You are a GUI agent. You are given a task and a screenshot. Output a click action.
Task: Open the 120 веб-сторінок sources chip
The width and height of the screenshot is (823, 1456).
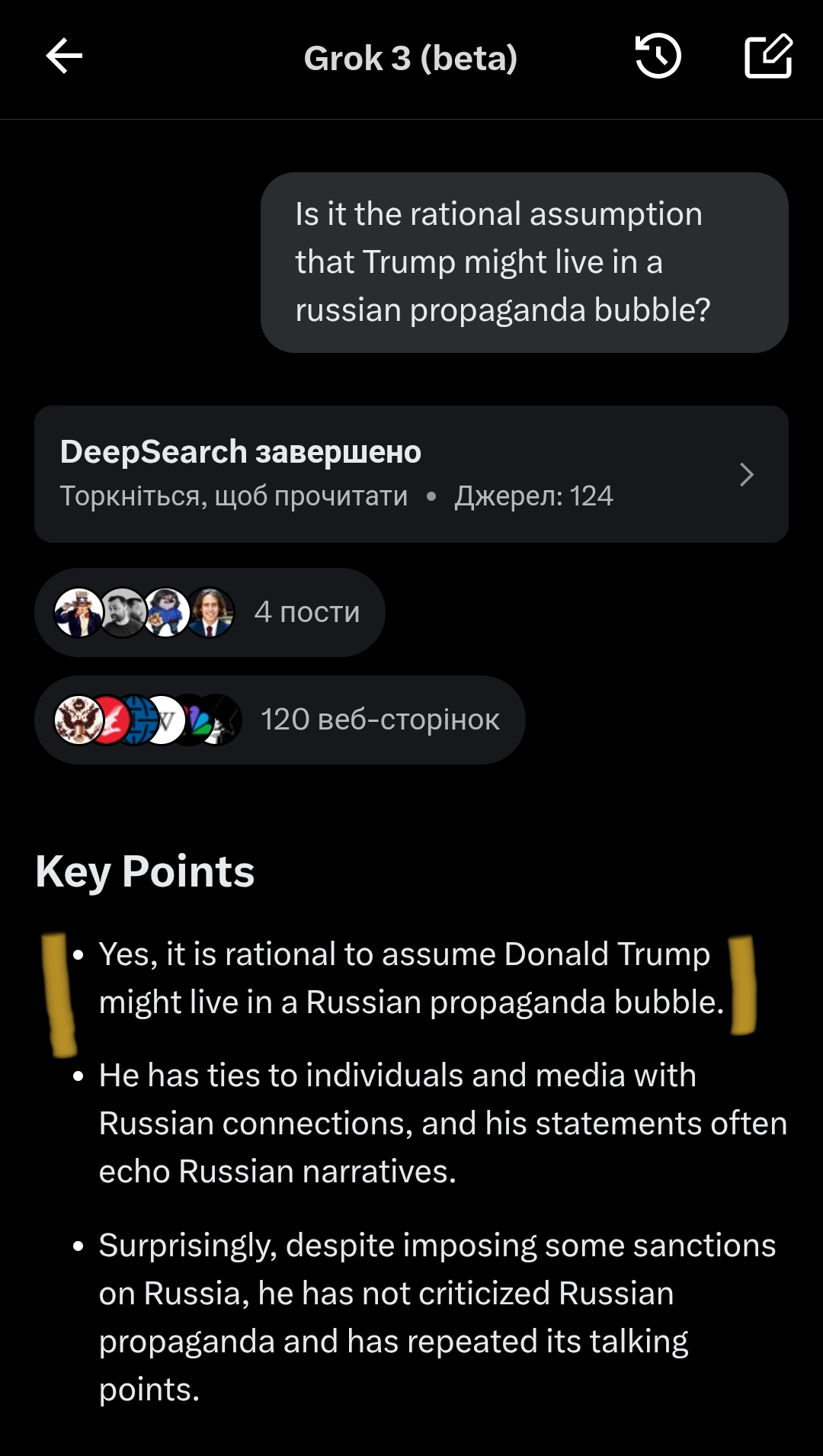tap(280, 720)
